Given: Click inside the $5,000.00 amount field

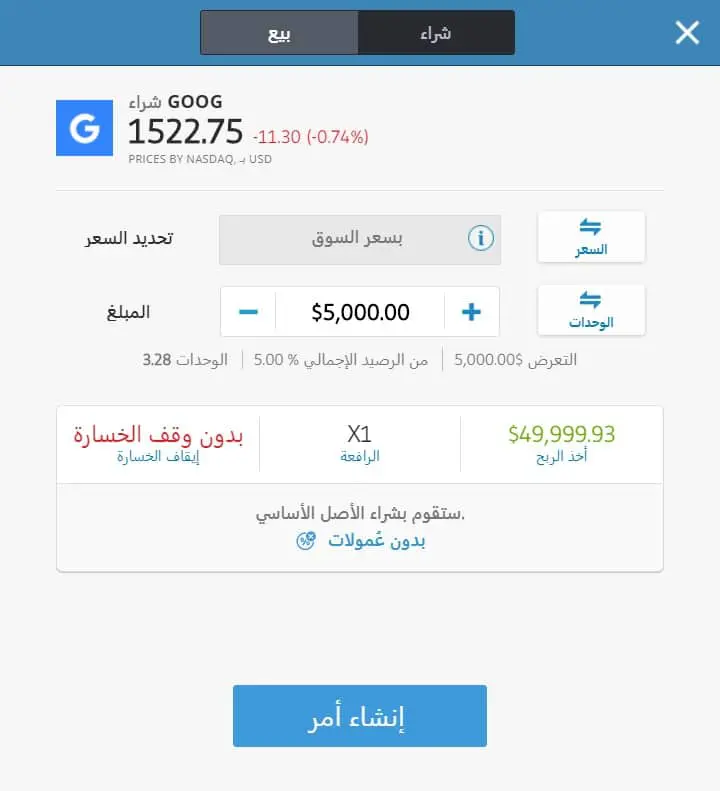Looking at the screenshot, I should click(360, 311).
